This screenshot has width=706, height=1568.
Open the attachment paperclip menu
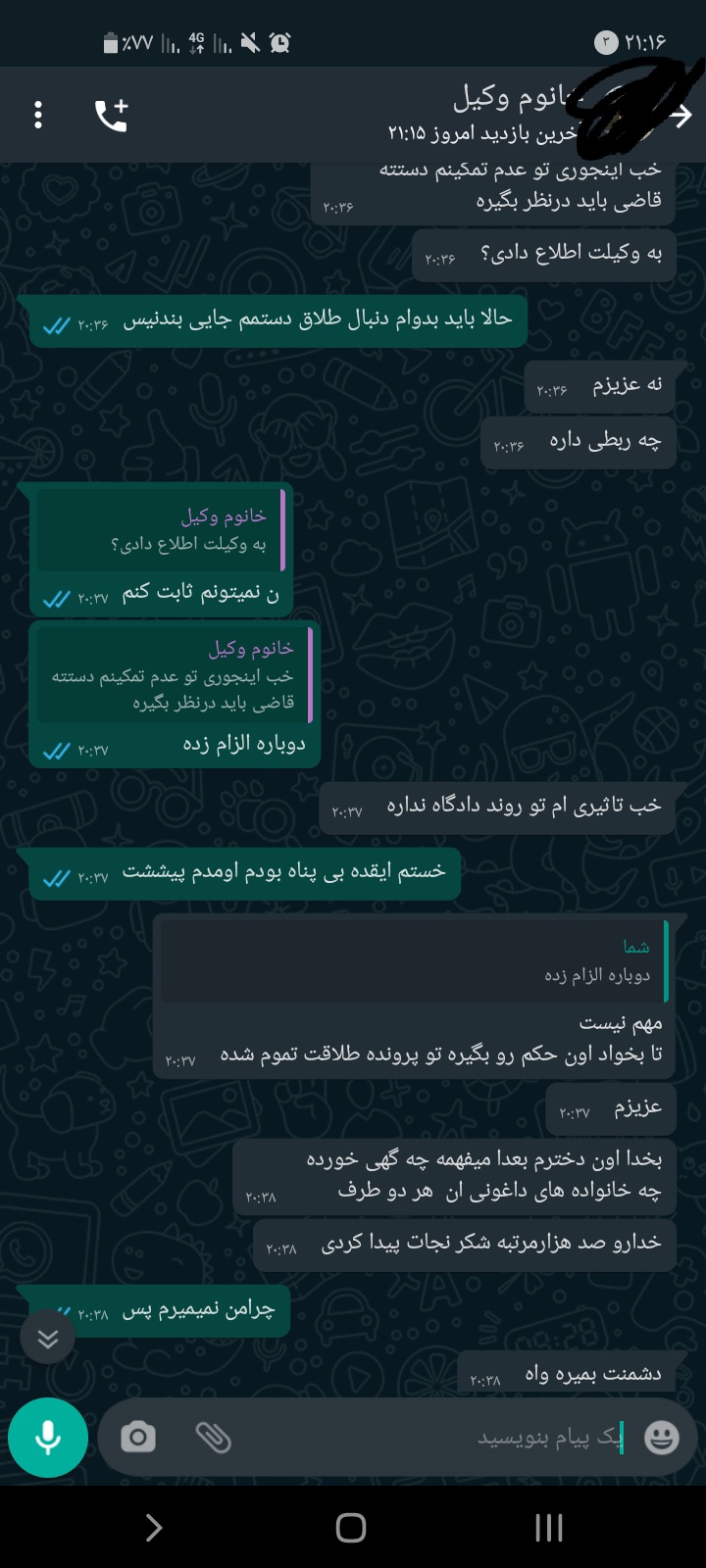pos(213,1438)
